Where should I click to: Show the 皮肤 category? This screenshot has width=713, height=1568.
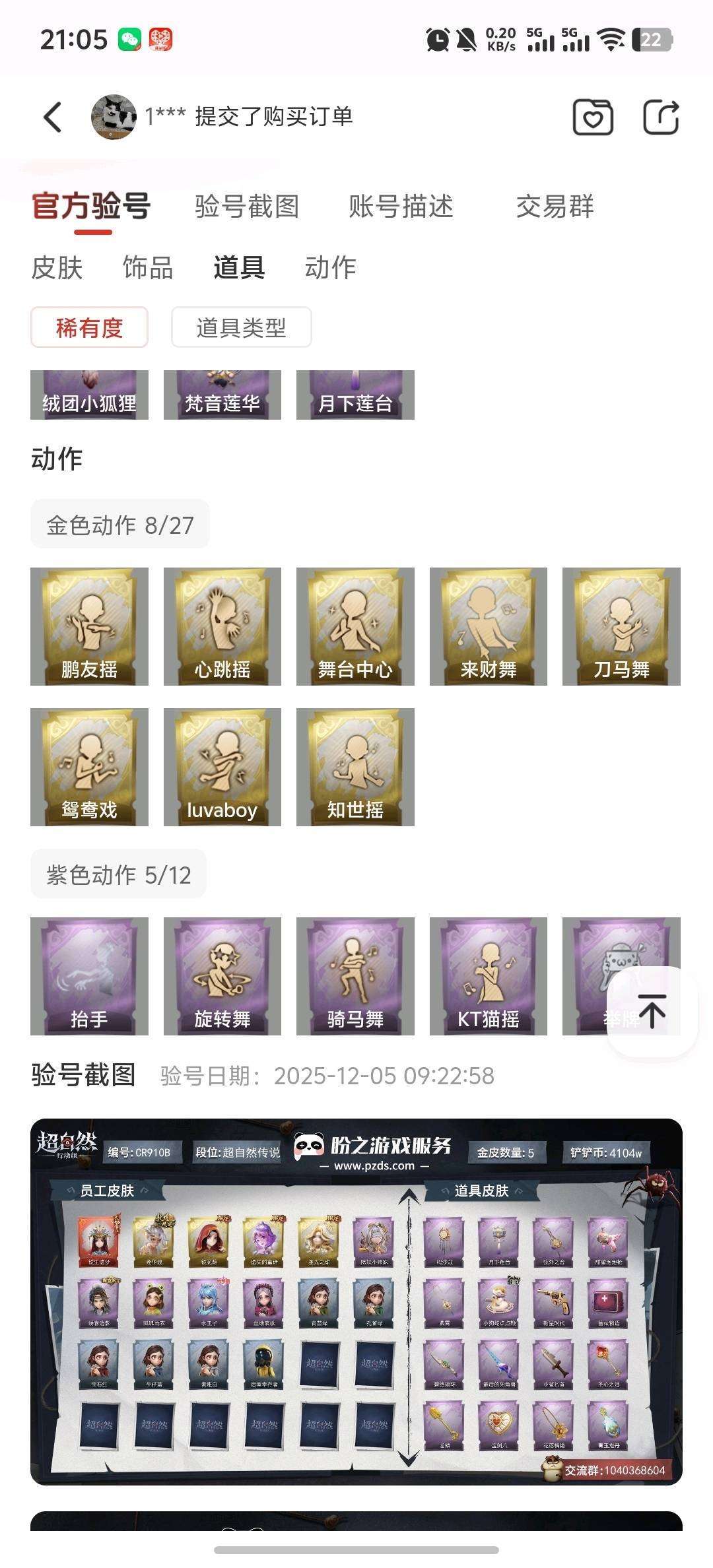(57, 268)
